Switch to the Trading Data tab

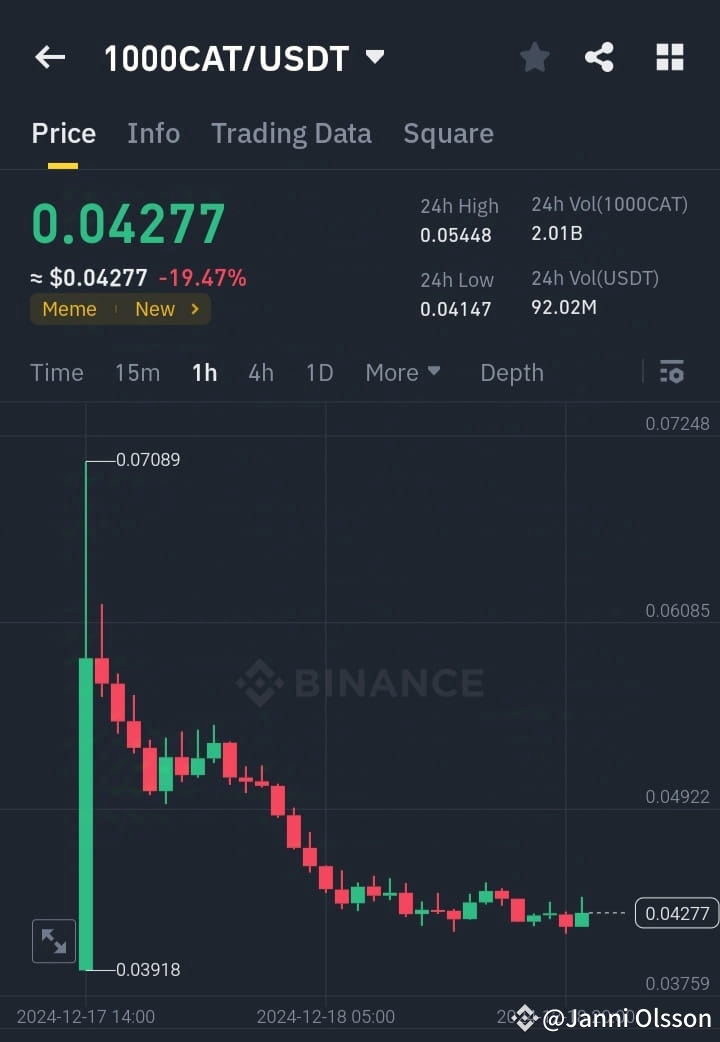[291, 133]
